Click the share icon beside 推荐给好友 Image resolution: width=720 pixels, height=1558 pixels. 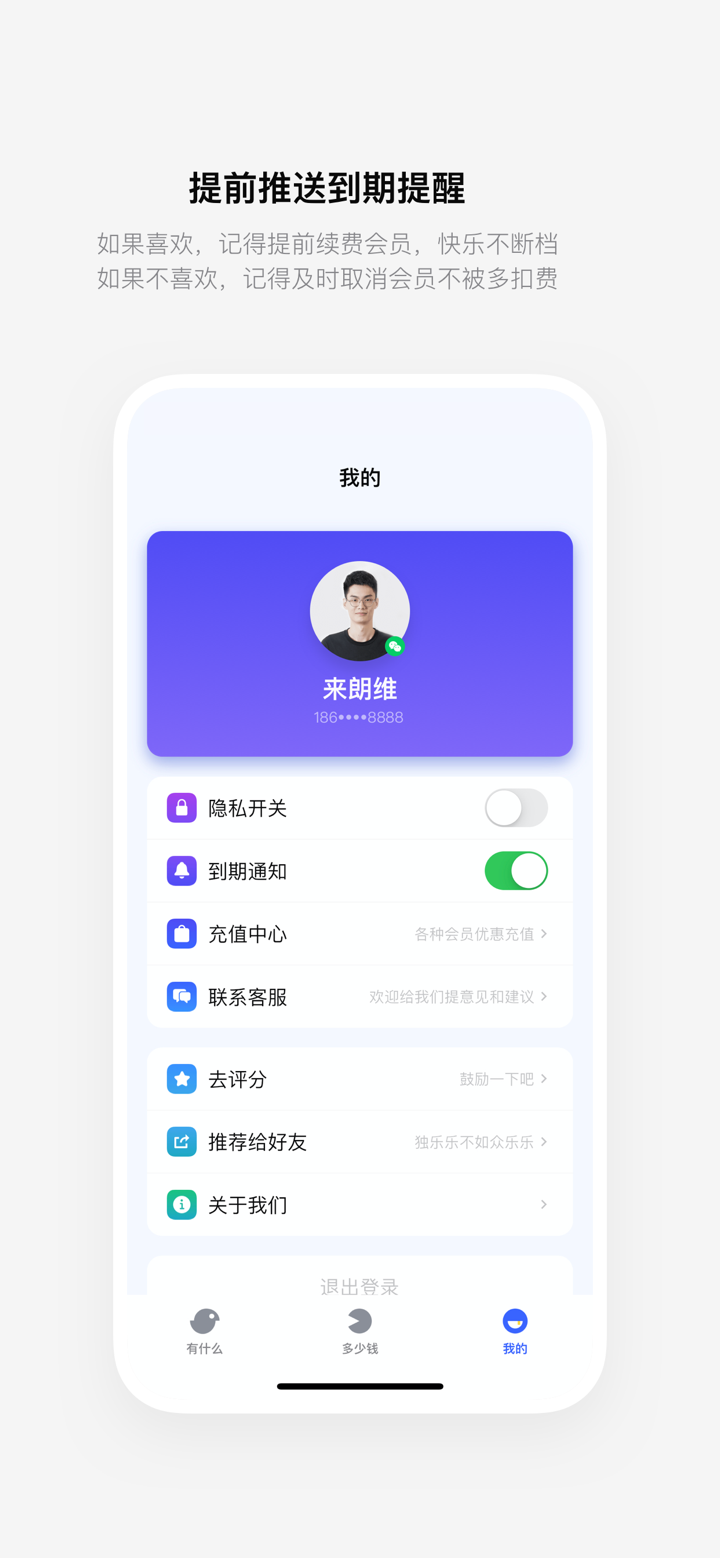pos(181,1141)
